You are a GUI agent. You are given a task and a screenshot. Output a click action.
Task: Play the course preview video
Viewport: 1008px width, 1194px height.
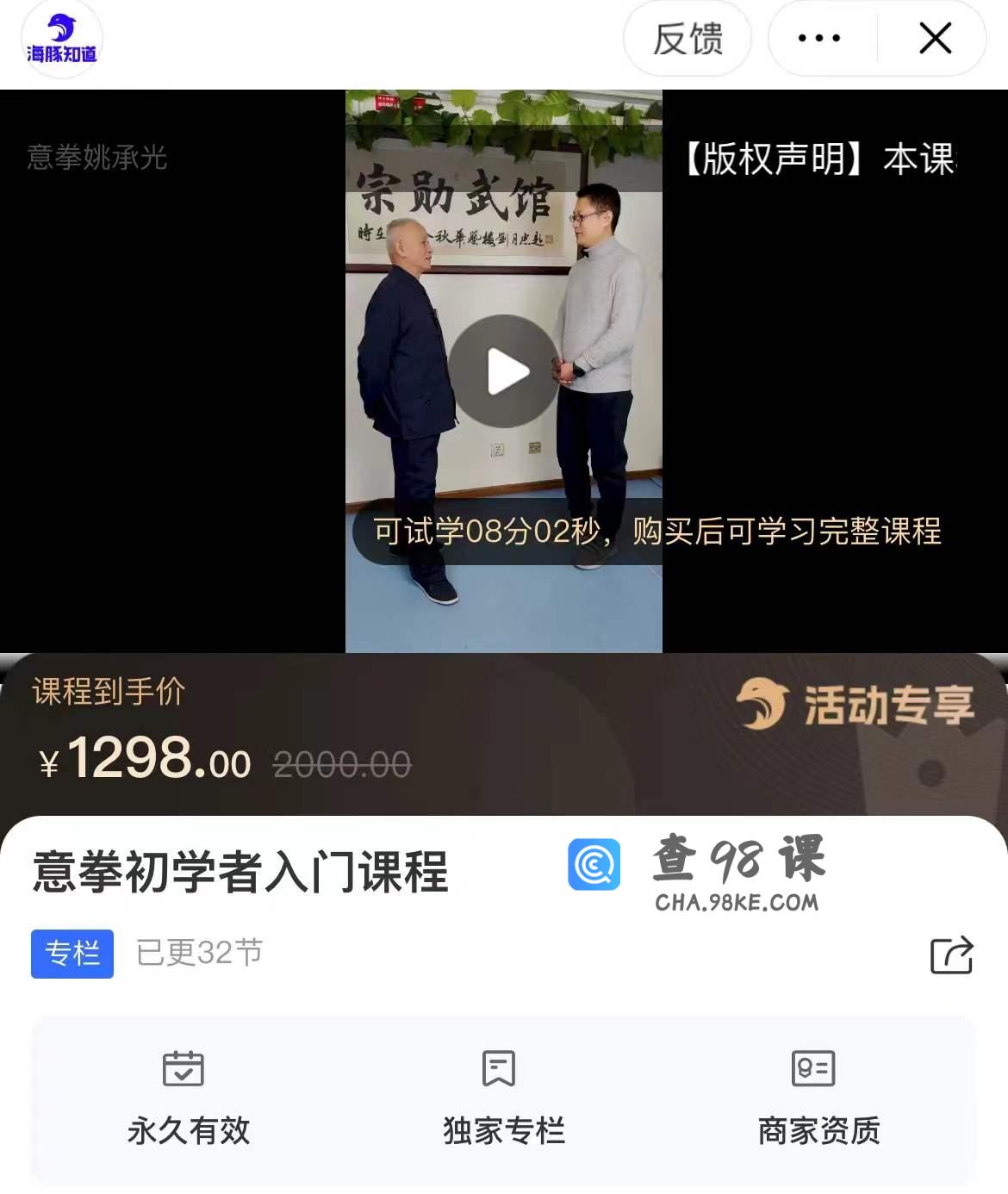pos(504,371)
